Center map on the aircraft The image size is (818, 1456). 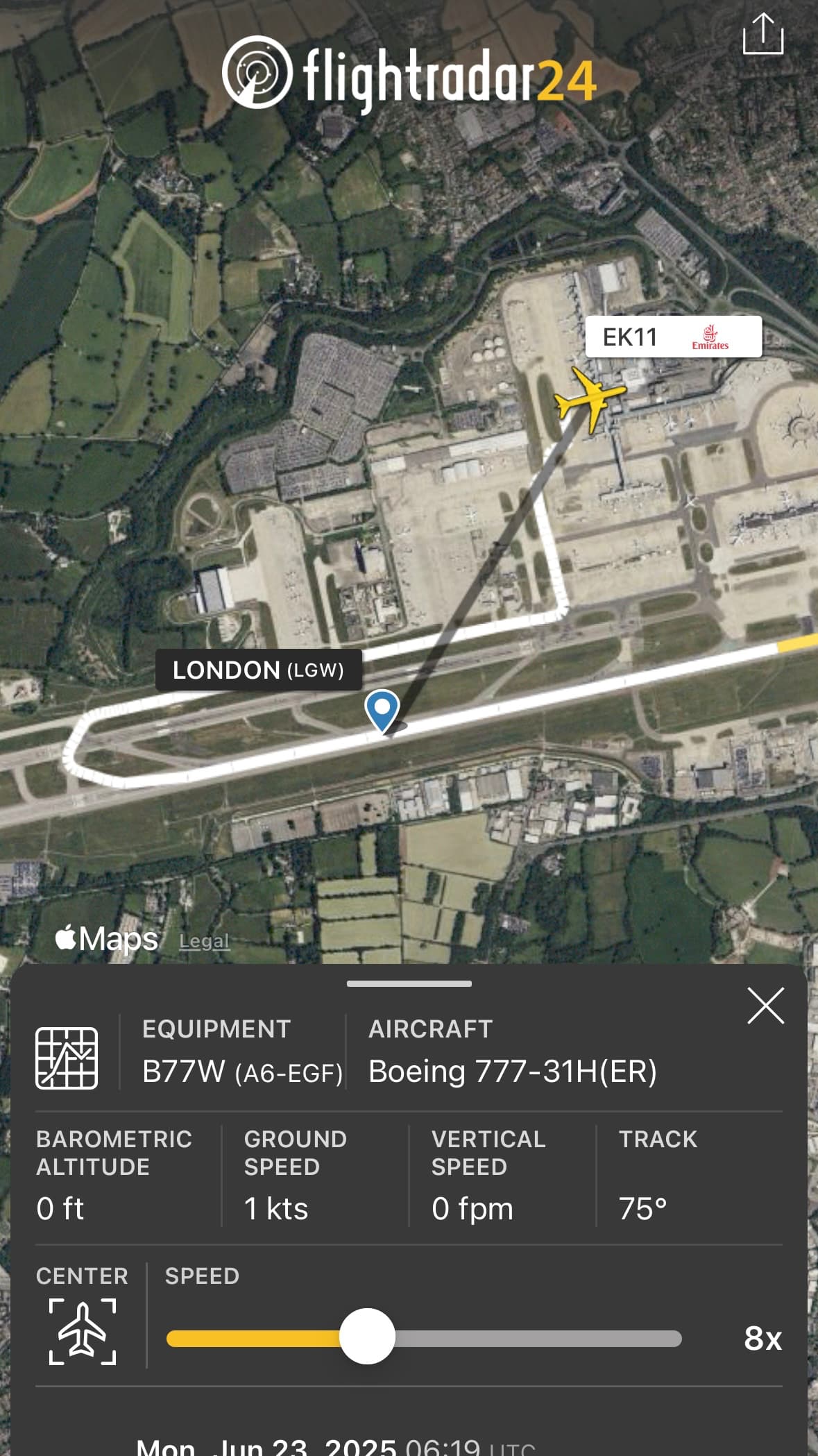click(83, 1331)
